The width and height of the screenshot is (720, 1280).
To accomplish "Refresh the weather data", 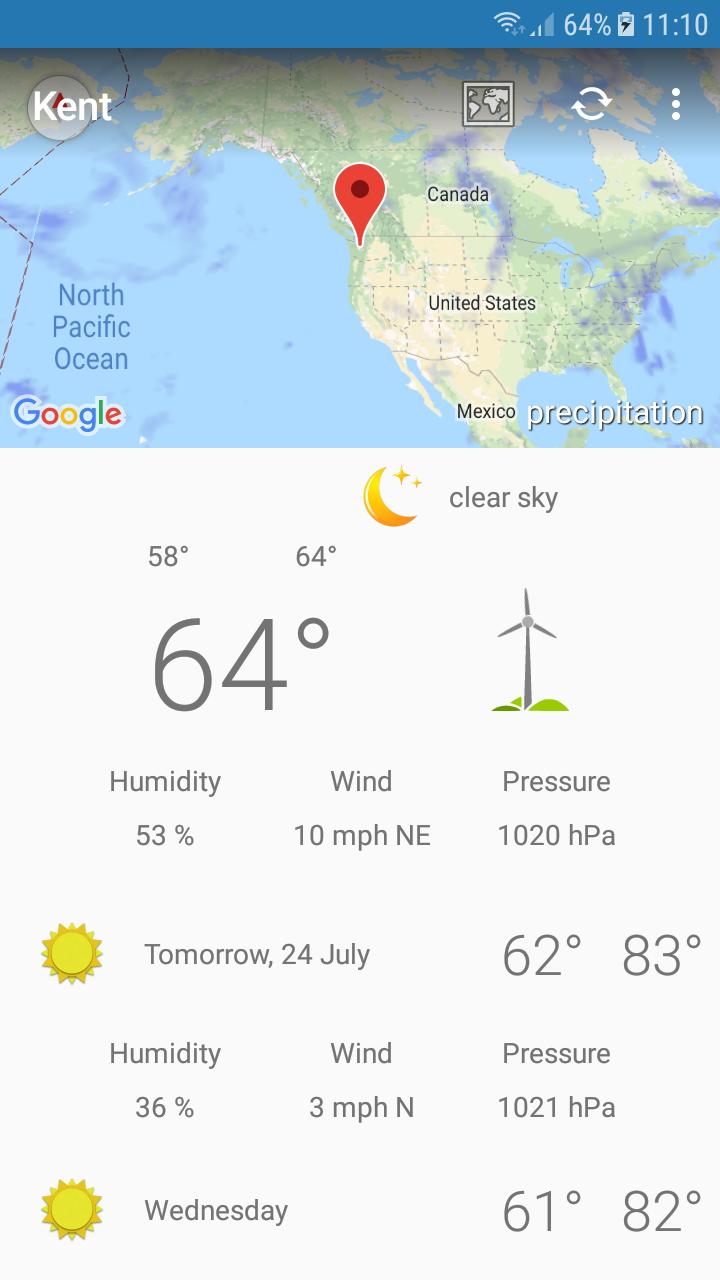I will [x=590, y=104].
